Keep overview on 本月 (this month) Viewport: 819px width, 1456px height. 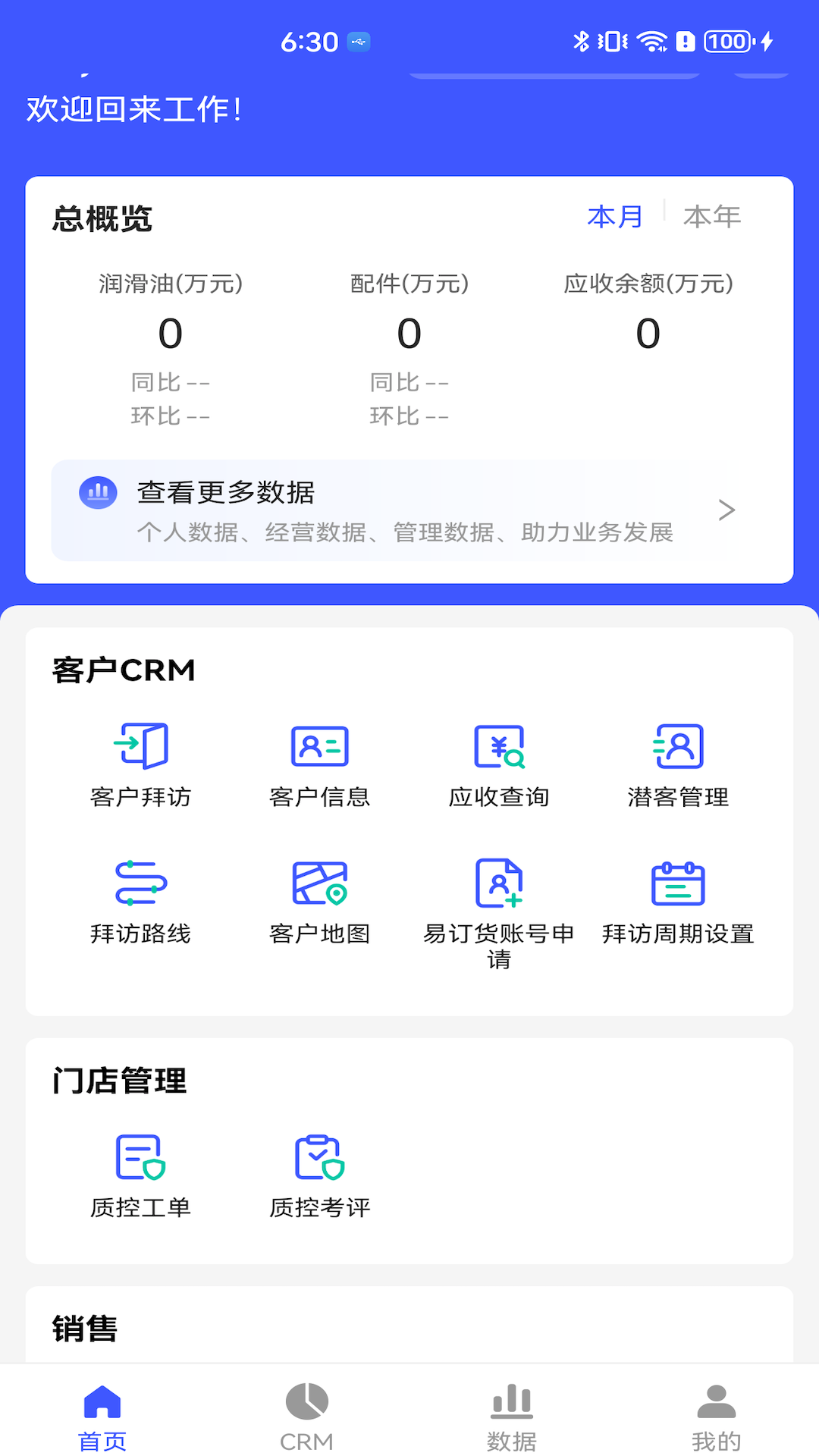pyautogui.click(x=615, y=216)
